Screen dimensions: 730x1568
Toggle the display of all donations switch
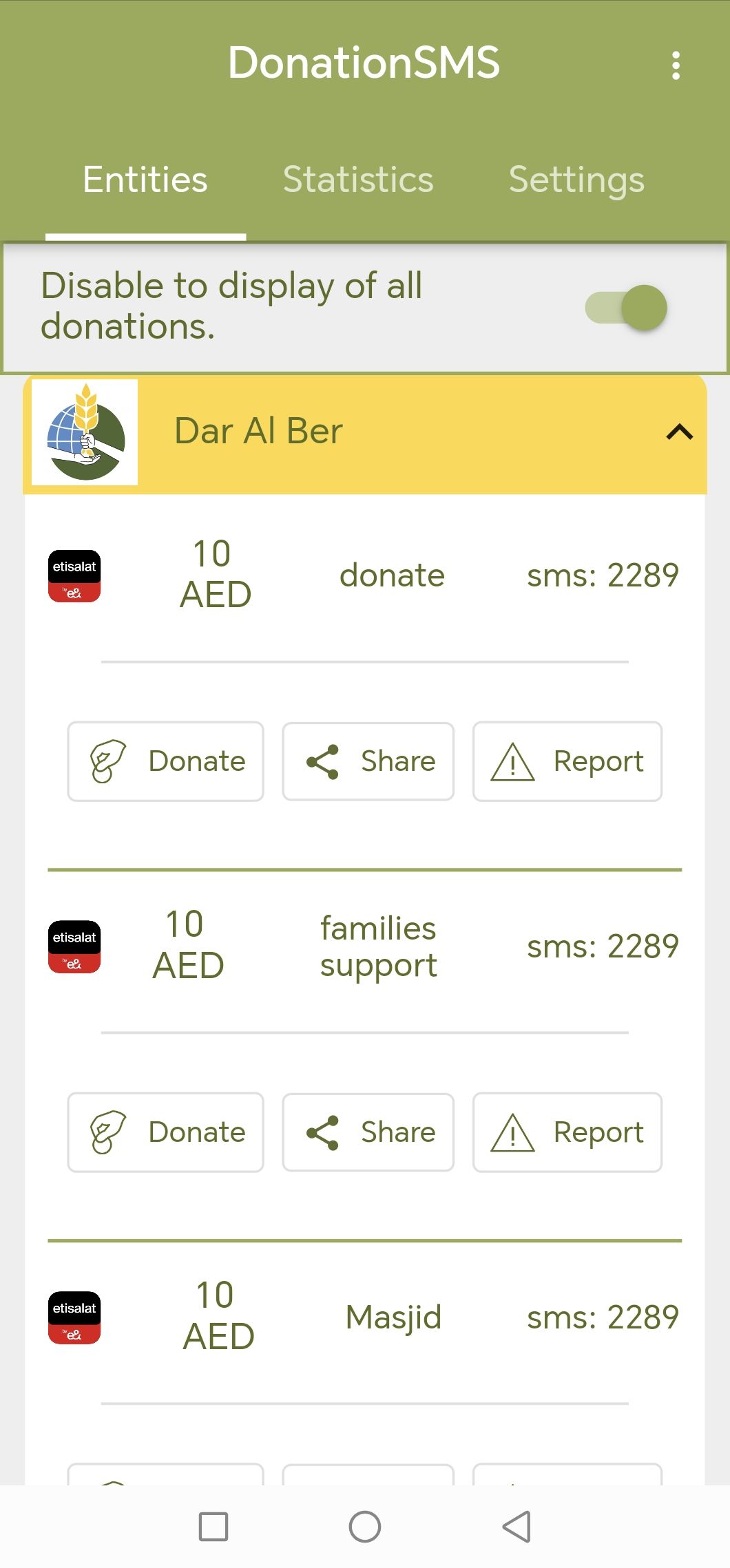(626, 307)
